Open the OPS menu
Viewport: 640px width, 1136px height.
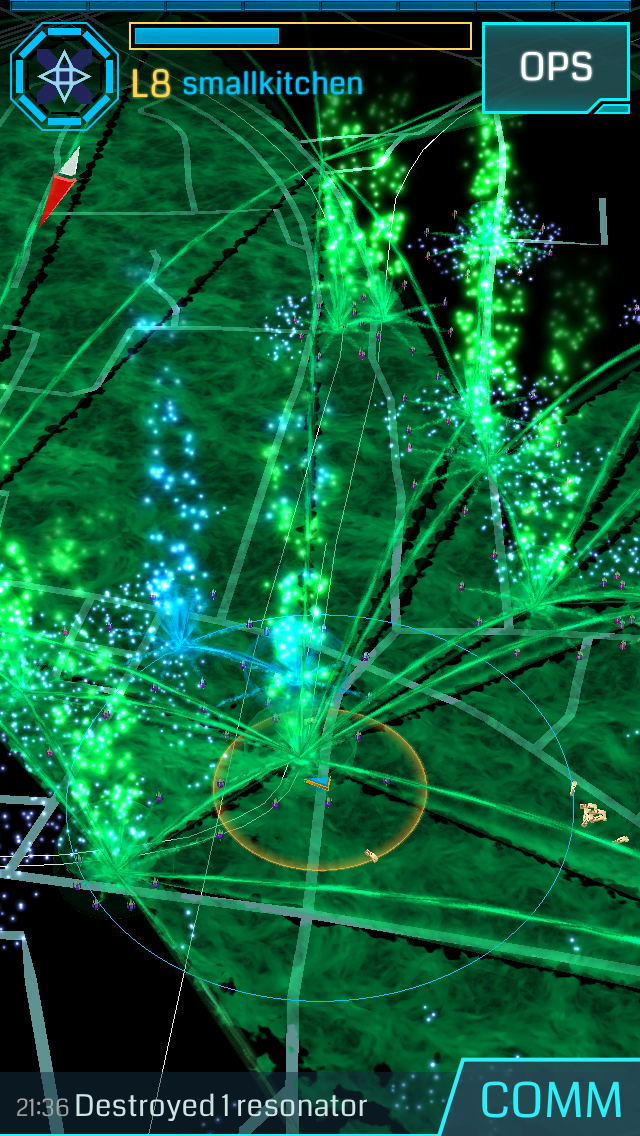click(x=557, y=67)
